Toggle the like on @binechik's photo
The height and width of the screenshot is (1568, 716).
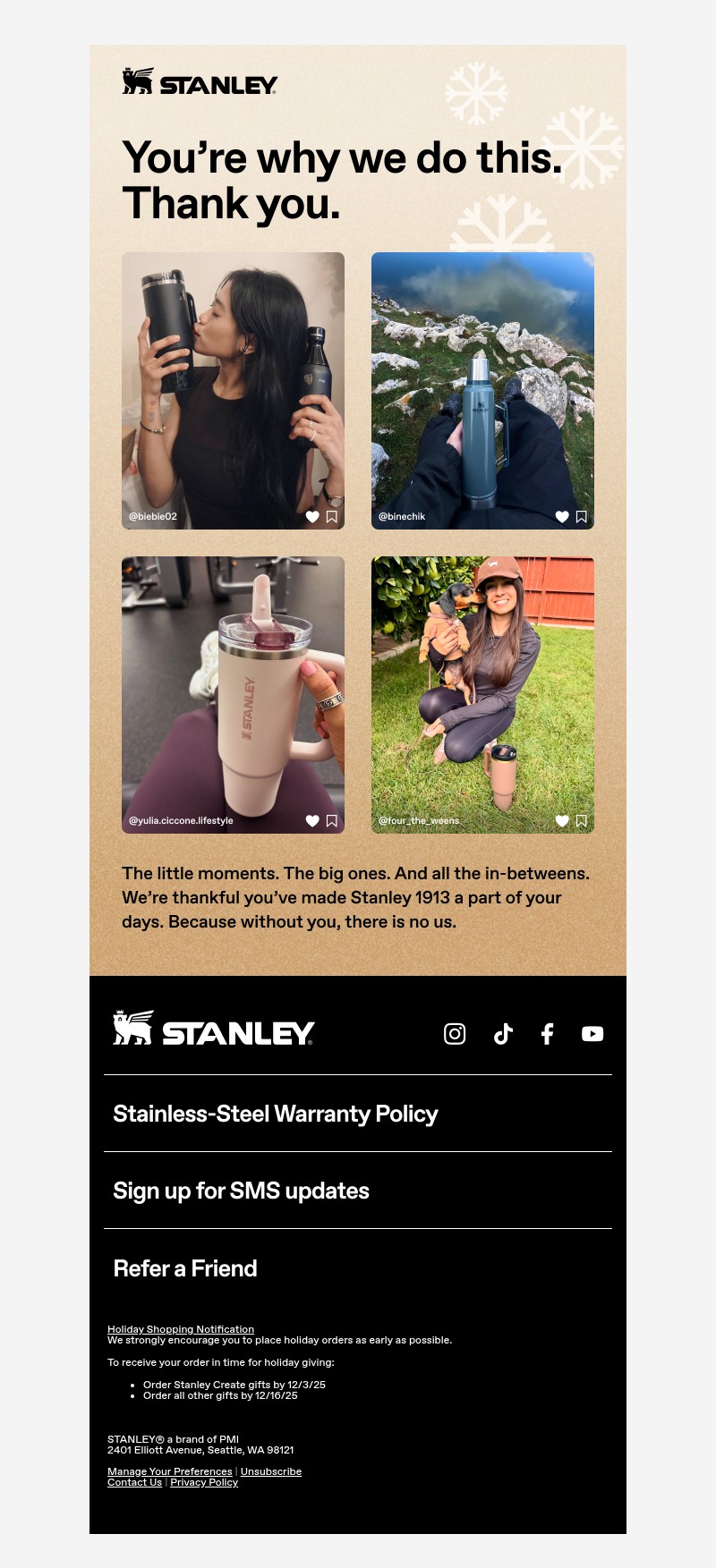coord(563,517)
